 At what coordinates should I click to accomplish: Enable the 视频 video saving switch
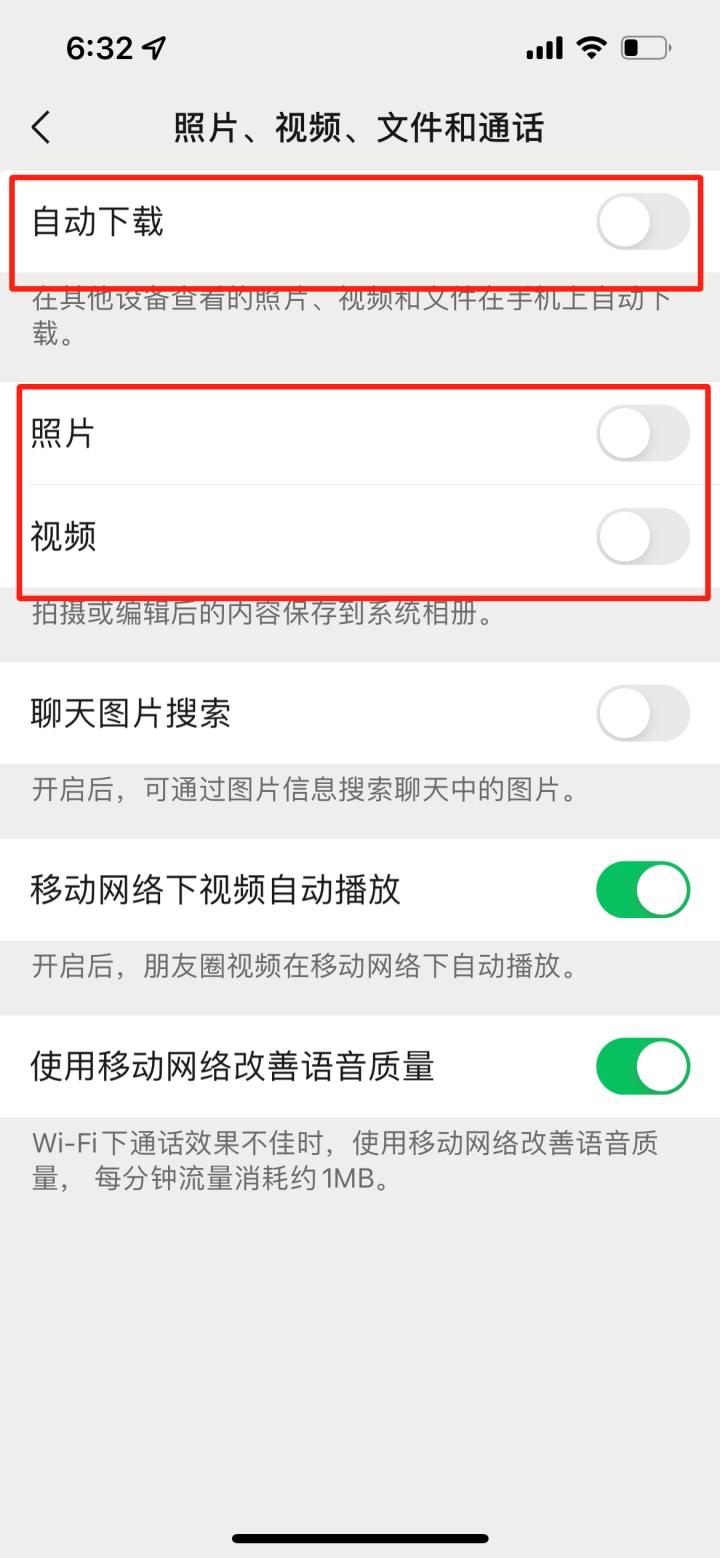(x=643, y=537)
